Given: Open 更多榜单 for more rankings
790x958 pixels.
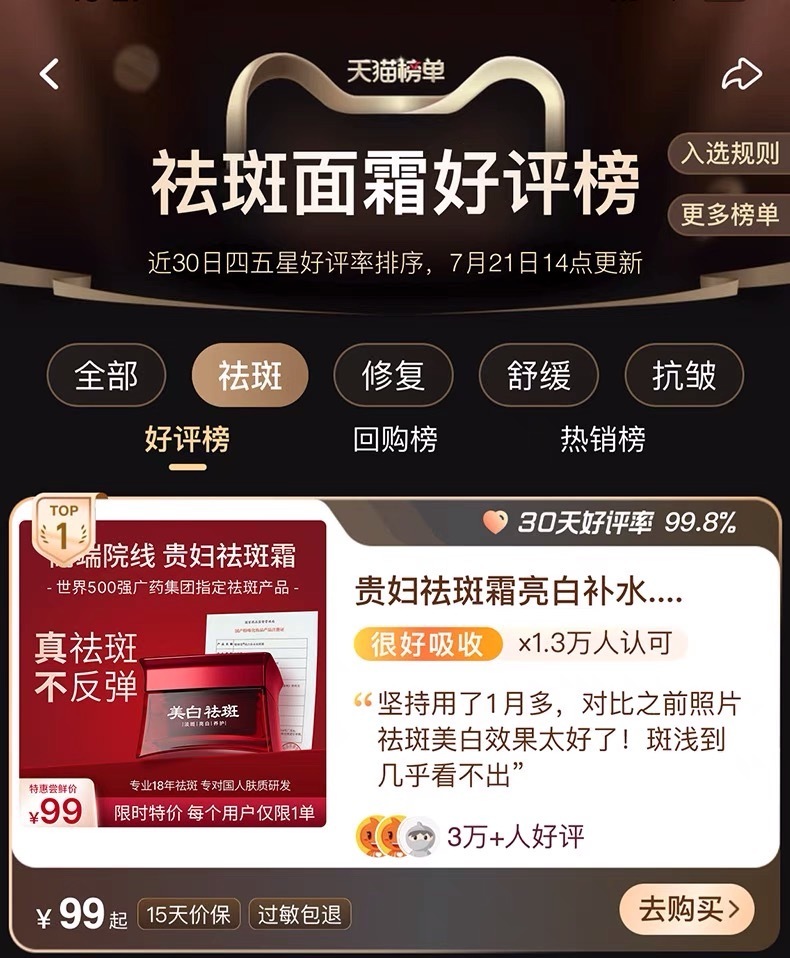Looking at the screenshot, I should [x=730, y=214].
